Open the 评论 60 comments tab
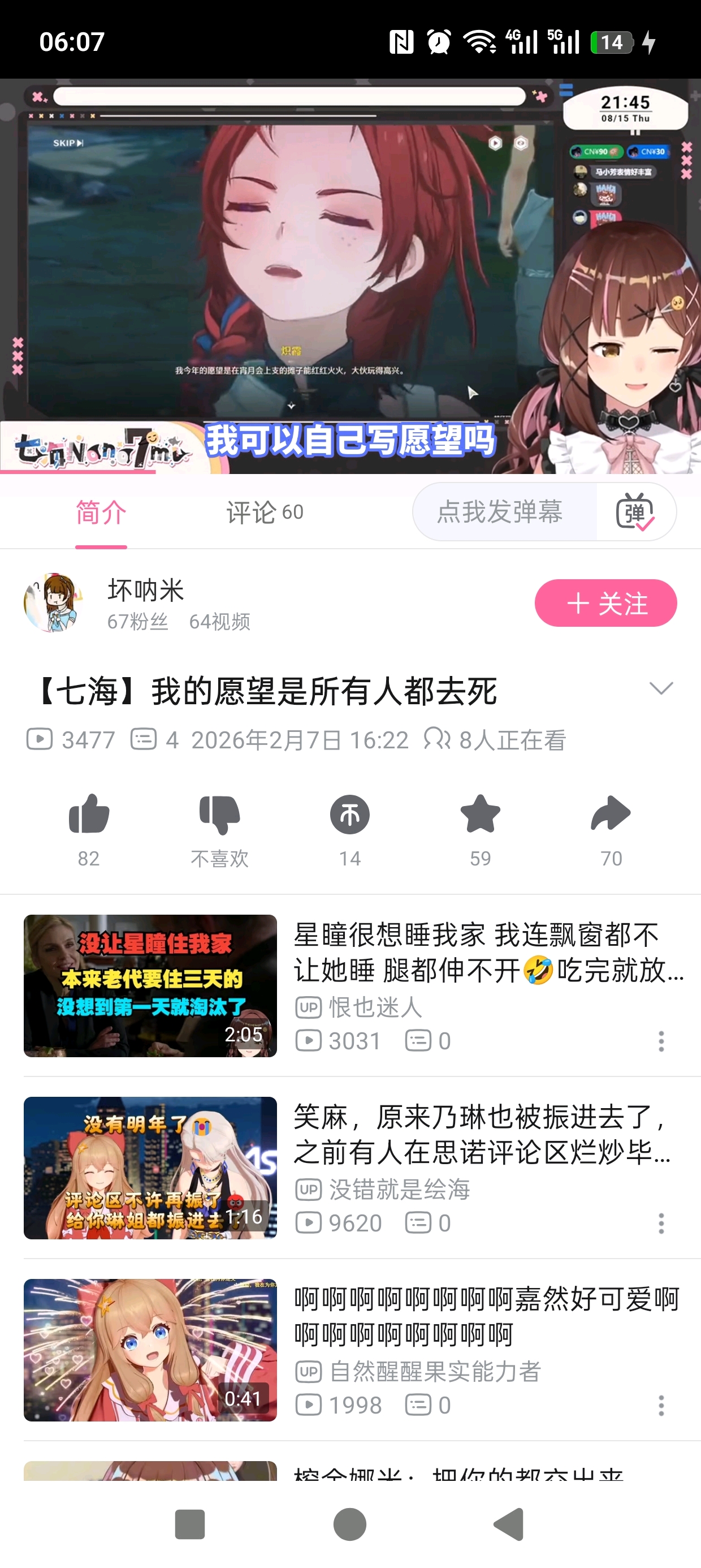 (265, 512)
